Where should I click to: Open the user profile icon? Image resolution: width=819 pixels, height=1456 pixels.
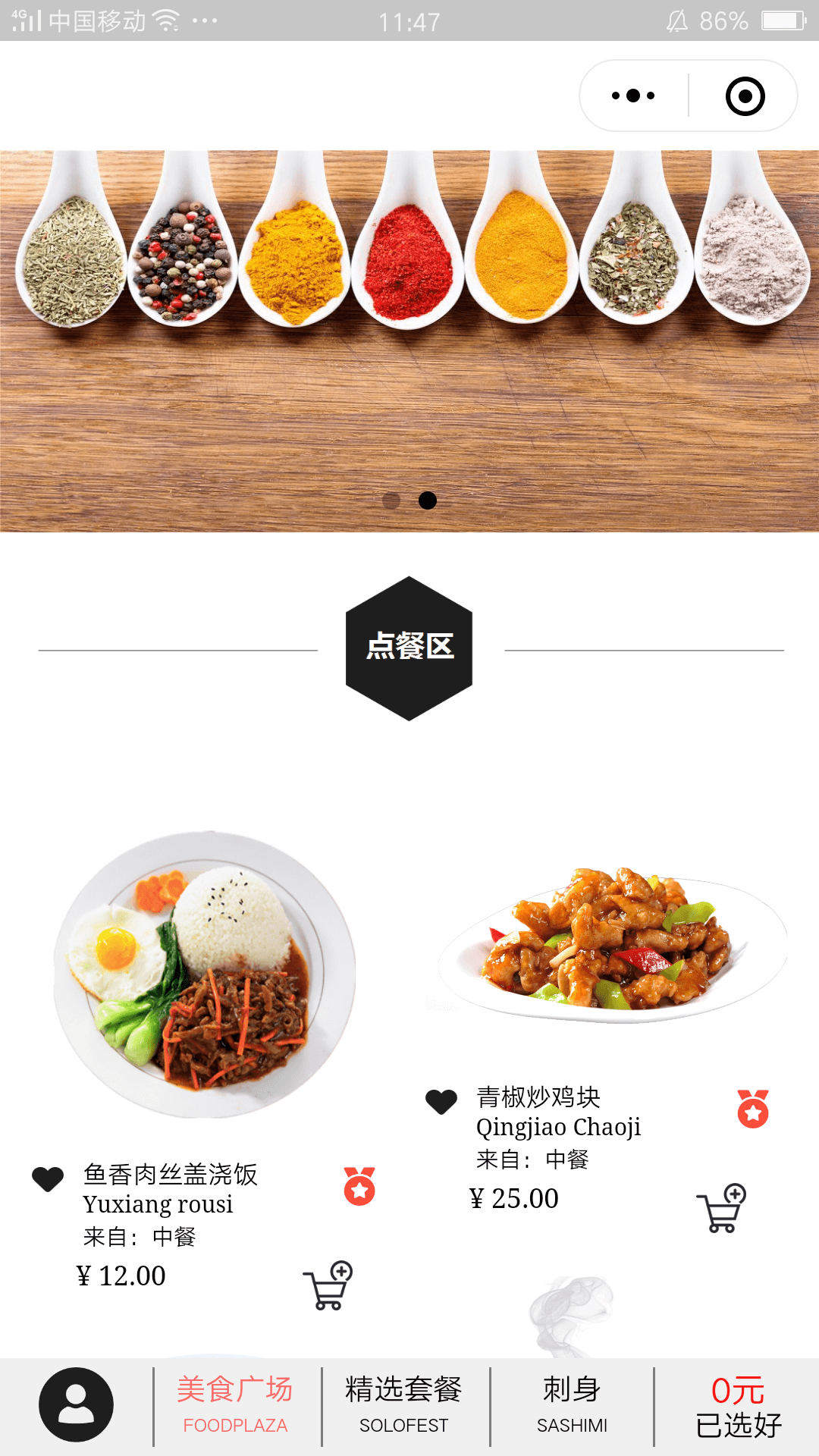click(76, 1404)
